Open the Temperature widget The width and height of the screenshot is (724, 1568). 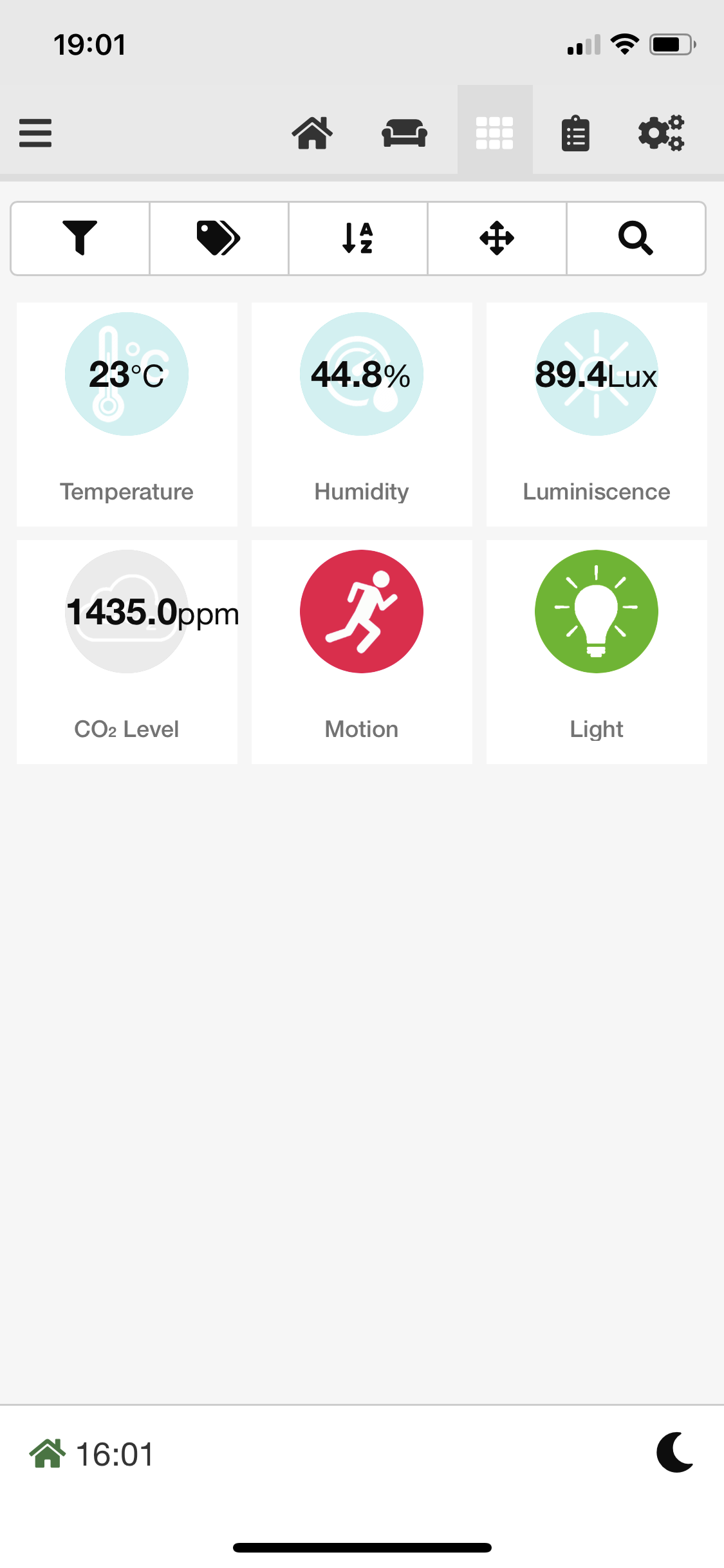(127, 414)
